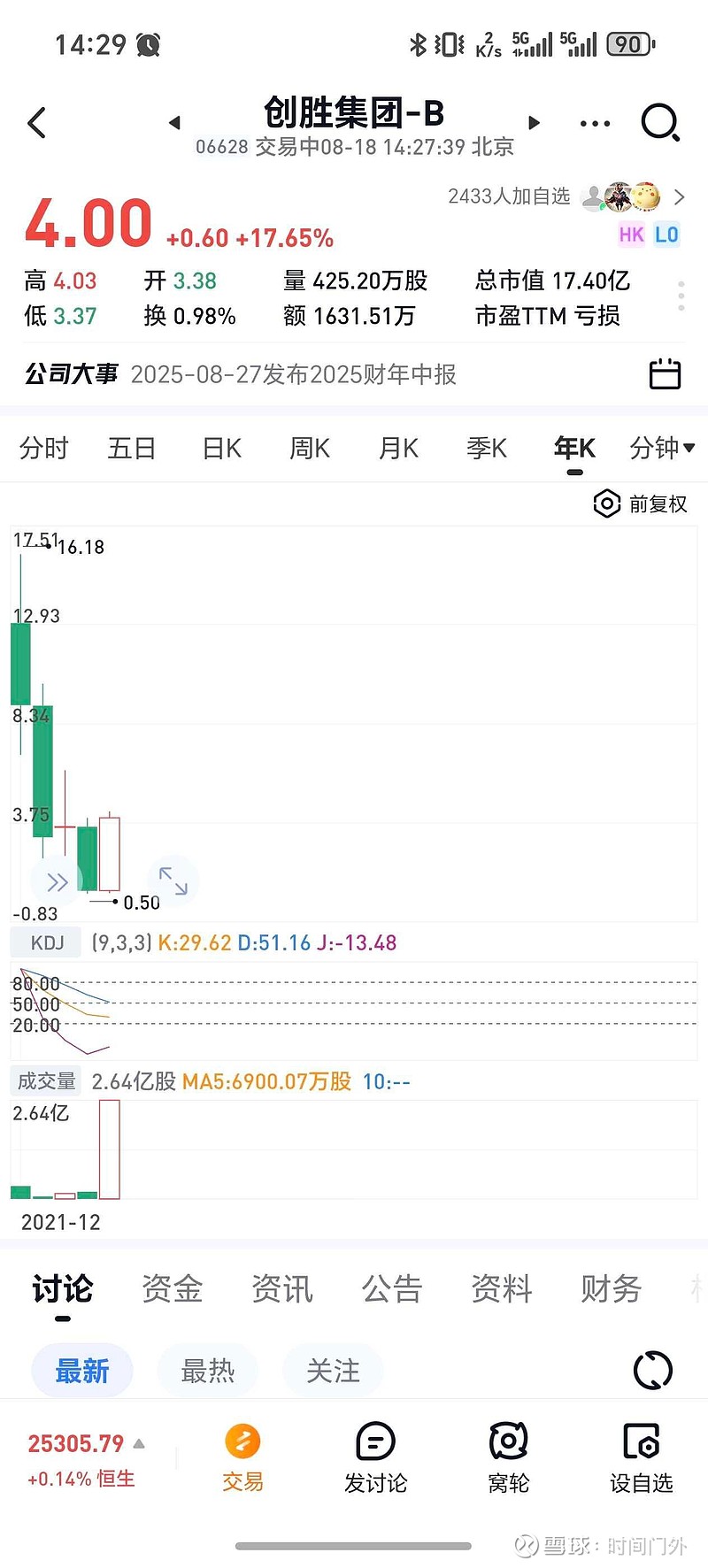This screenshot has width=708, height=1568.
Task: Refresh the discussion list
Action: [x=653, y=1371]
